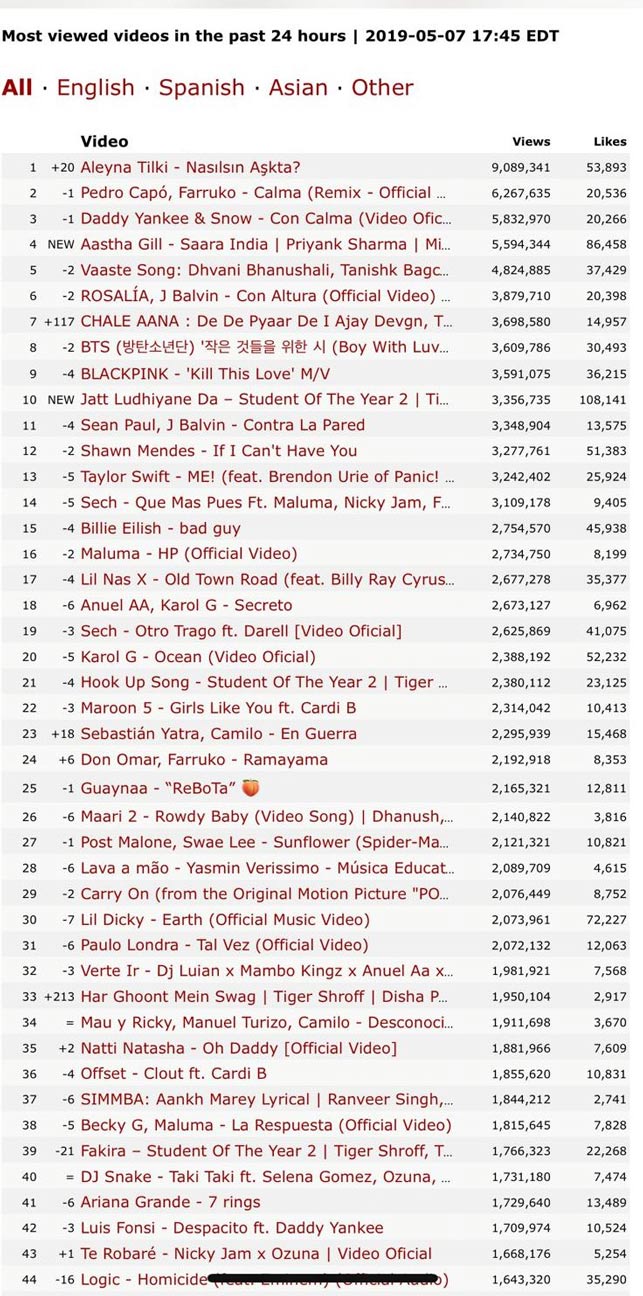Screen dimensions: 643x1296
Task: Open Karol G - Ocean video link
Action: tap(198, 657)
